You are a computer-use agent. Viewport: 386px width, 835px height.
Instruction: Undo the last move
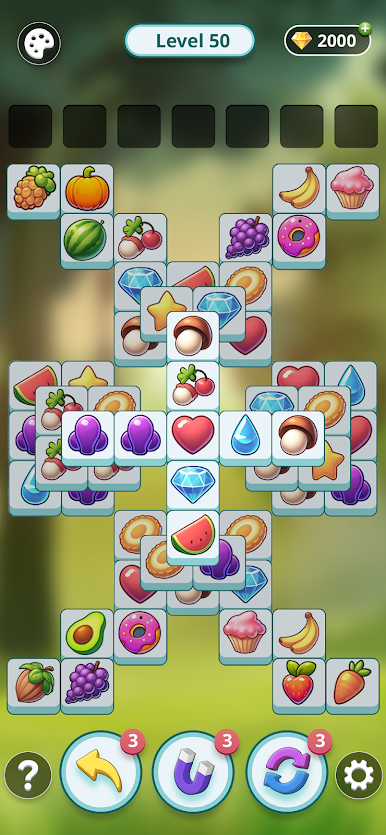tap(101, 772)
